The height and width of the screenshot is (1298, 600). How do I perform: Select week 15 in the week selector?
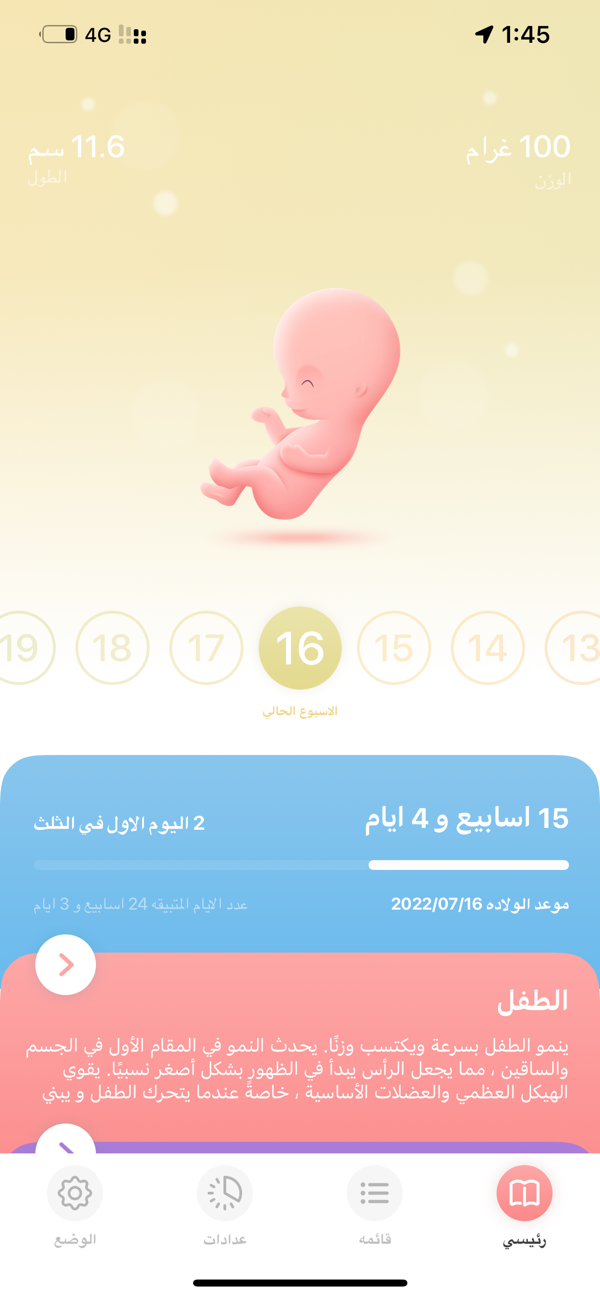[x=394, y=648]
